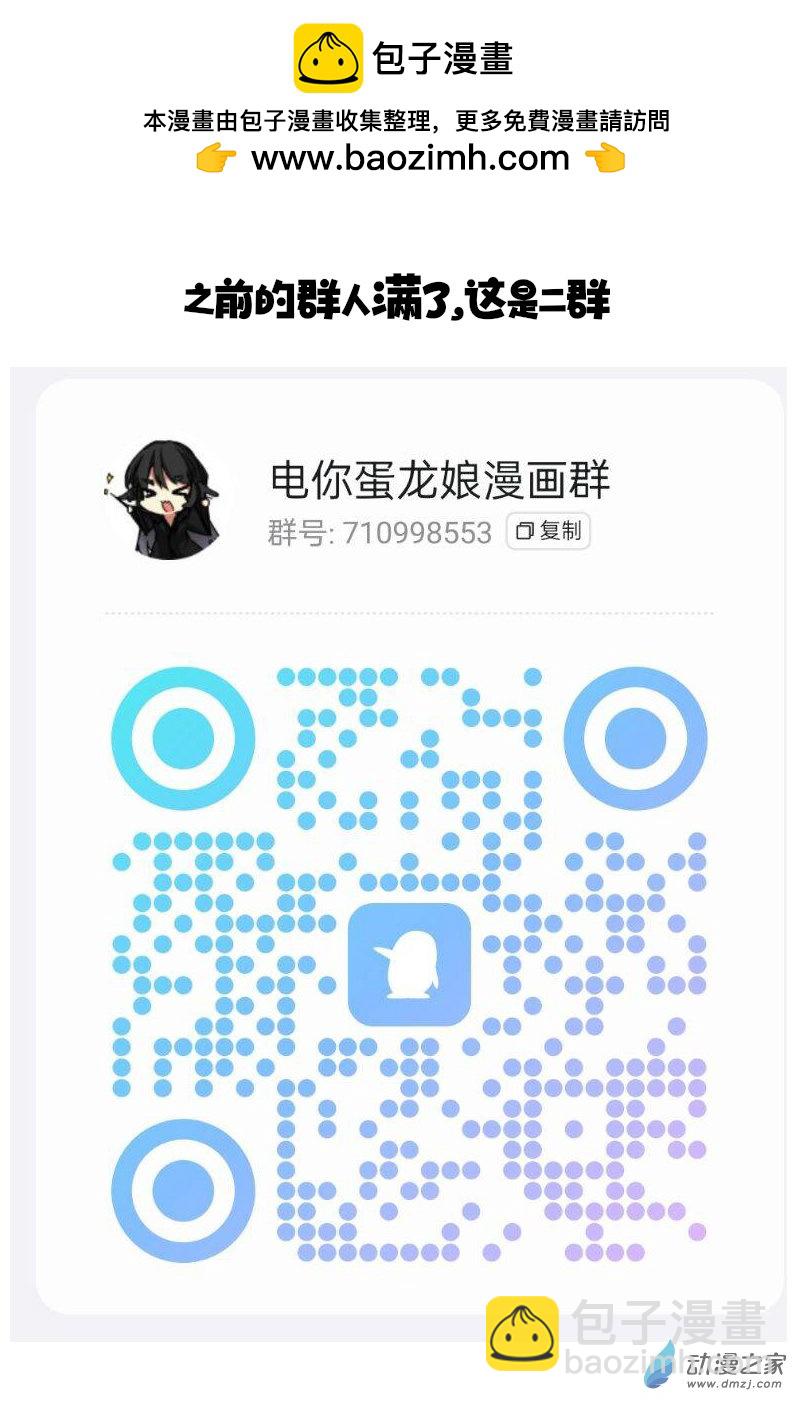Select the group avatar thumbnail
The image size is (800, 1402).
(168, 496)
